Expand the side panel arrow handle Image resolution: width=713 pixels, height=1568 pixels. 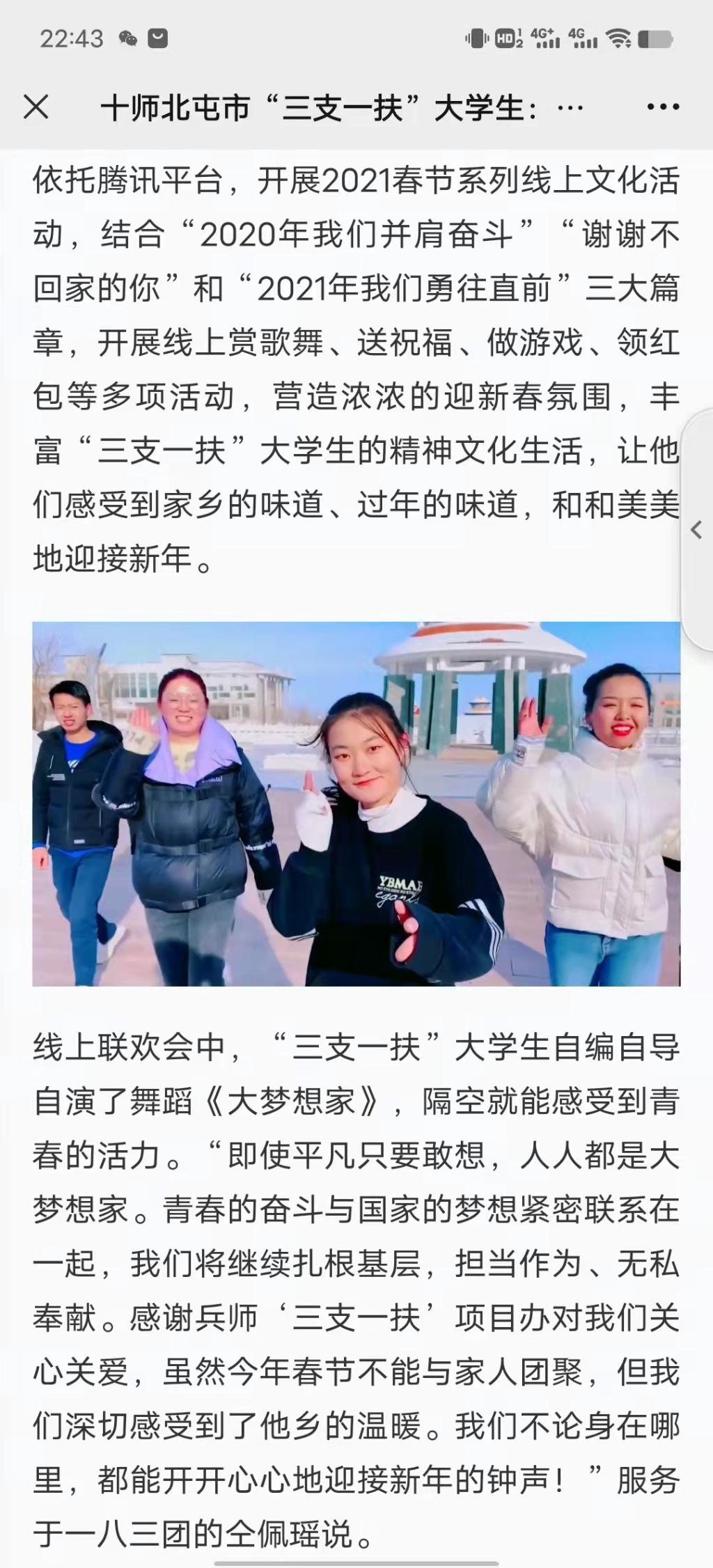click(x=696, y=531)
